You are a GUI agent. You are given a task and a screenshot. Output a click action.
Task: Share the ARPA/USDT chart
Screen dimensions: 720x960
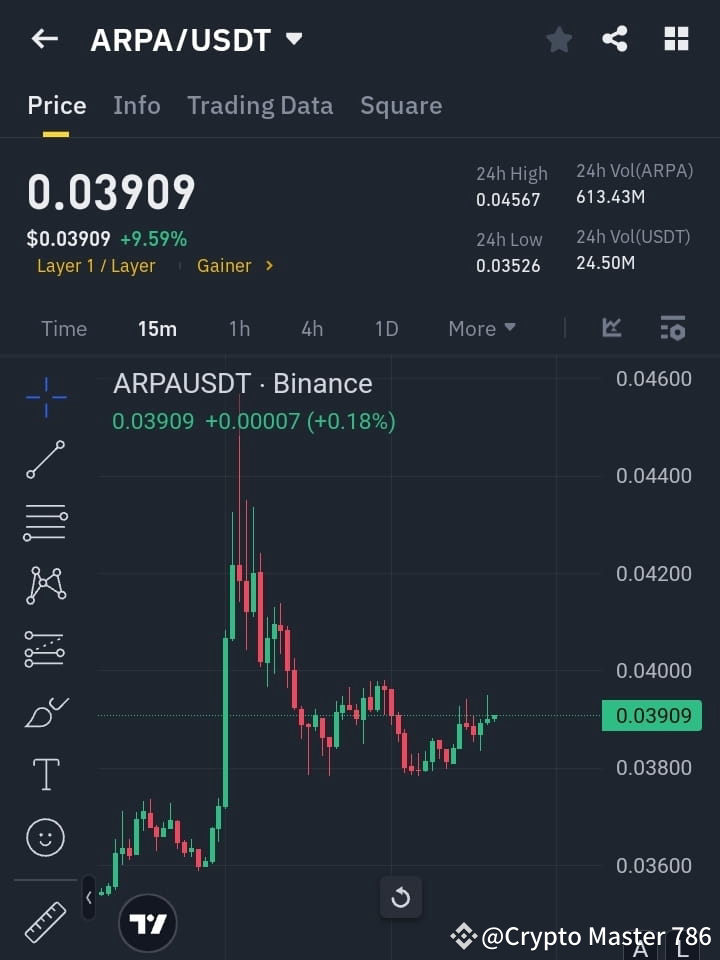pyautogui.click(x=616, y=38)
